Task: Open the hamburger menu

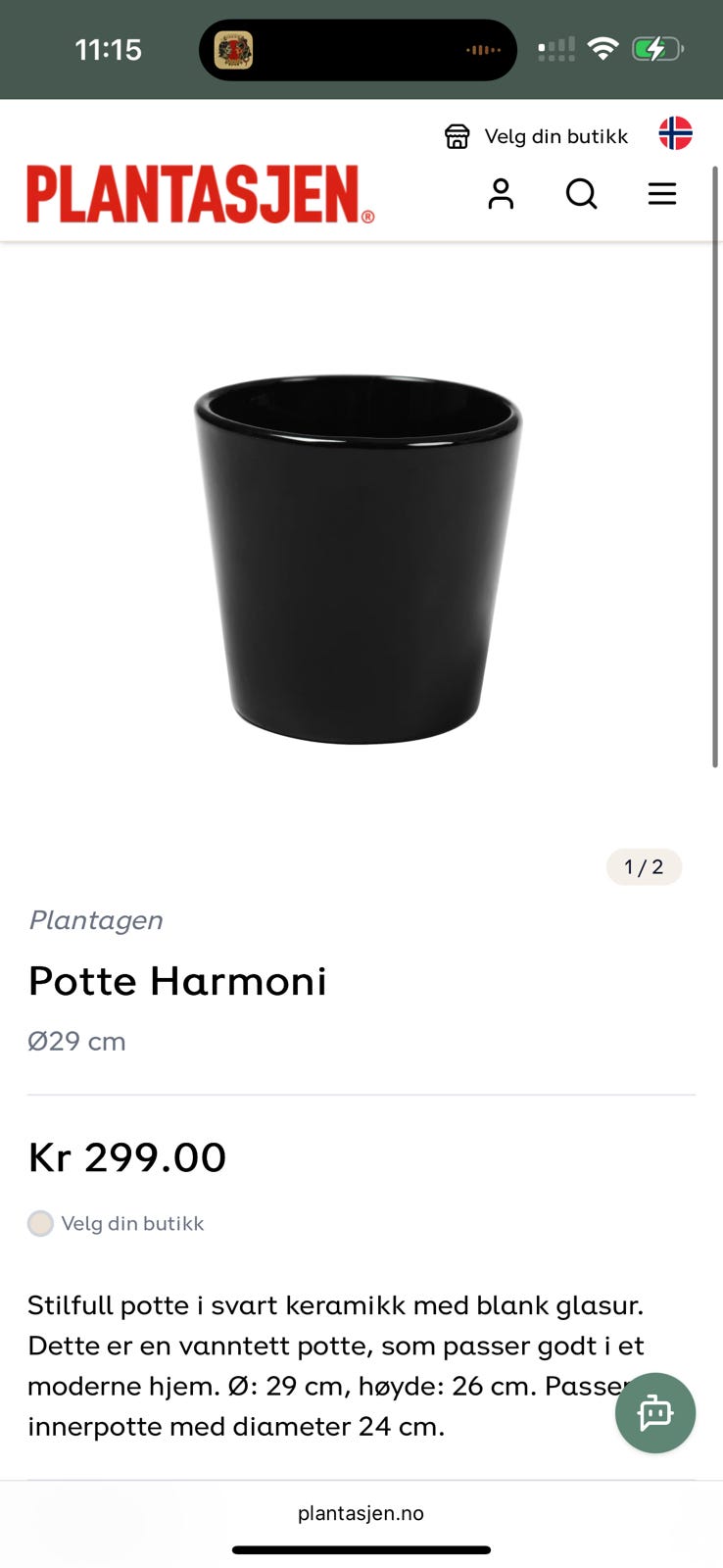Action: tap(662, 193)
